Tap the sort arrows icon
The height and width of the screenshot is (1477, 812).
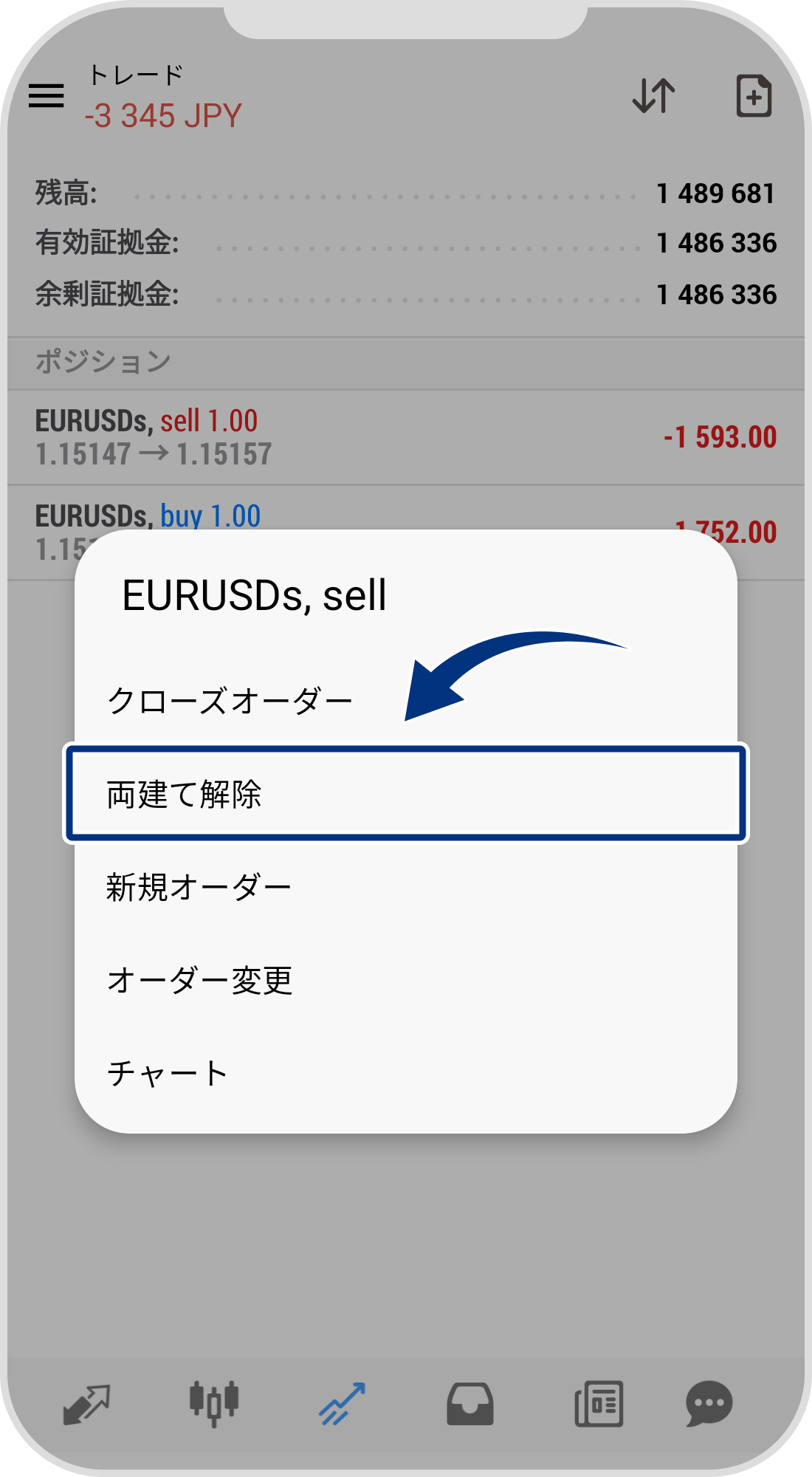(x=654, y=96)
